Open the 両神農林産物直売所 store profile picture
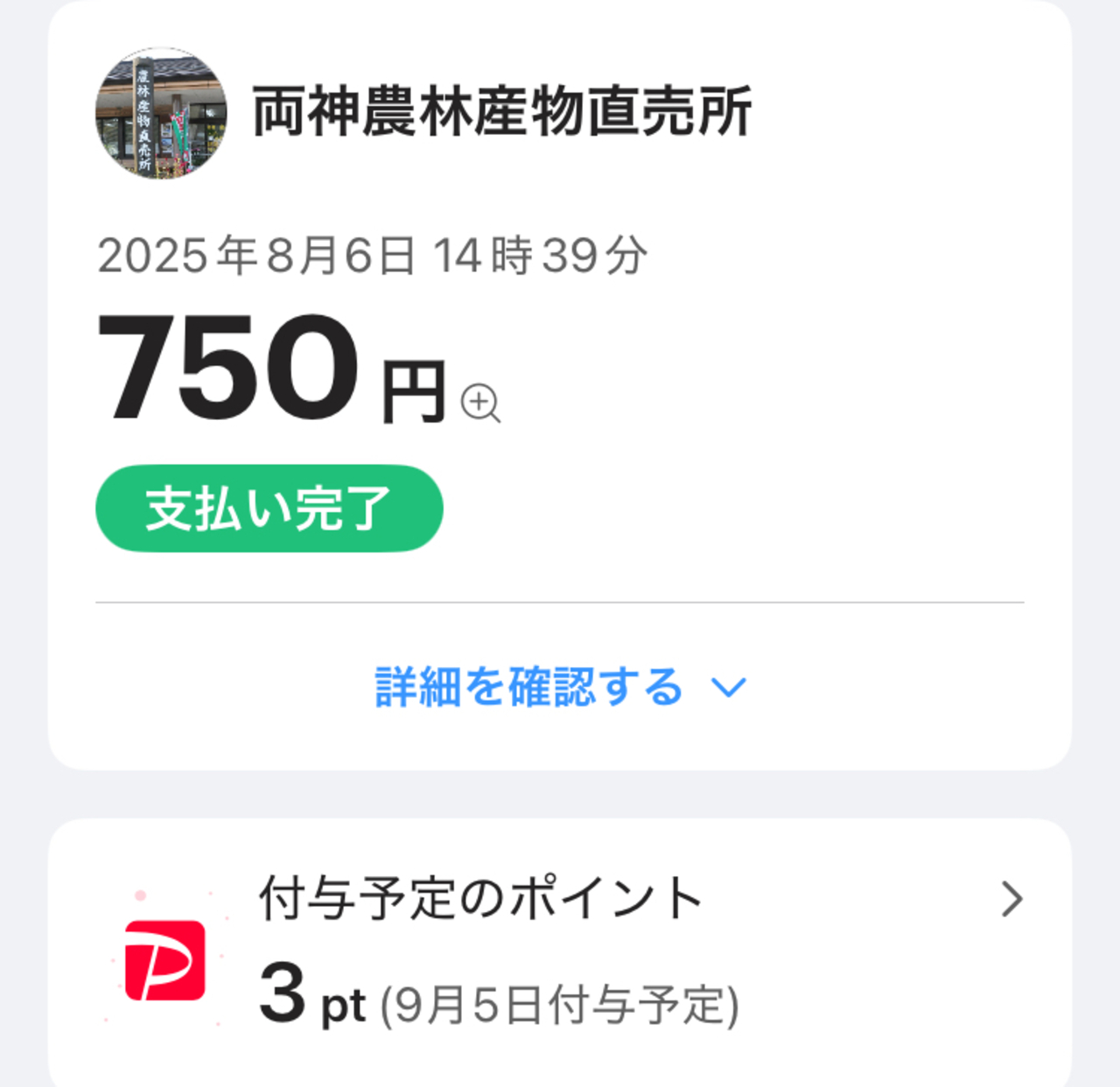The image size is (1120, 1087). click(x=161, y=114)
